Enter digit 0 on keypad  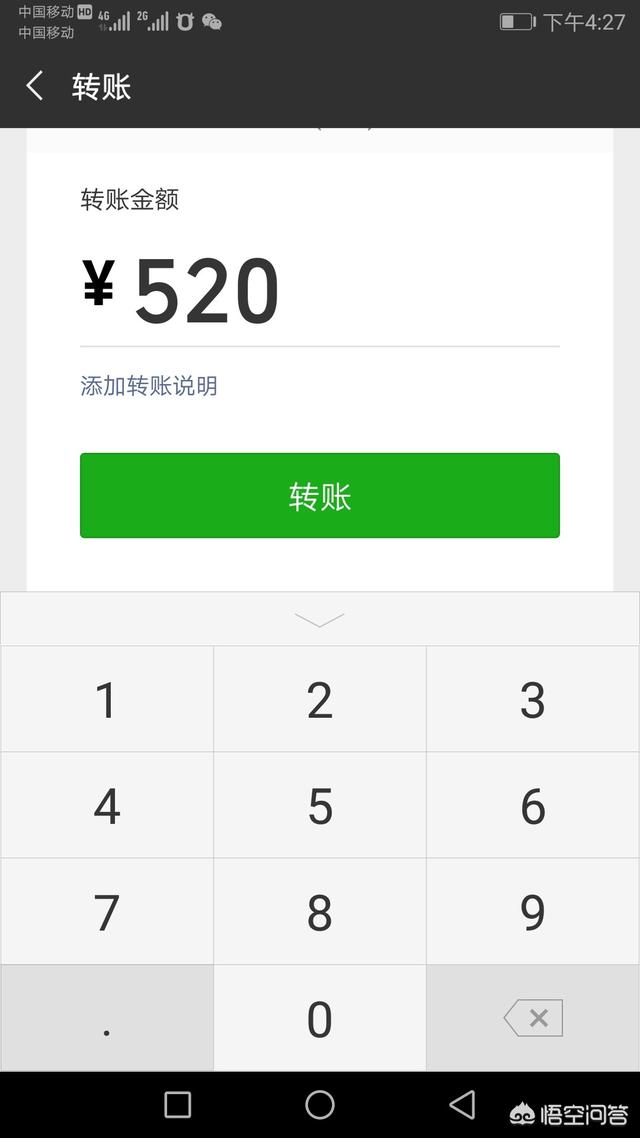pyautogui.click(x=320, y=1019)
